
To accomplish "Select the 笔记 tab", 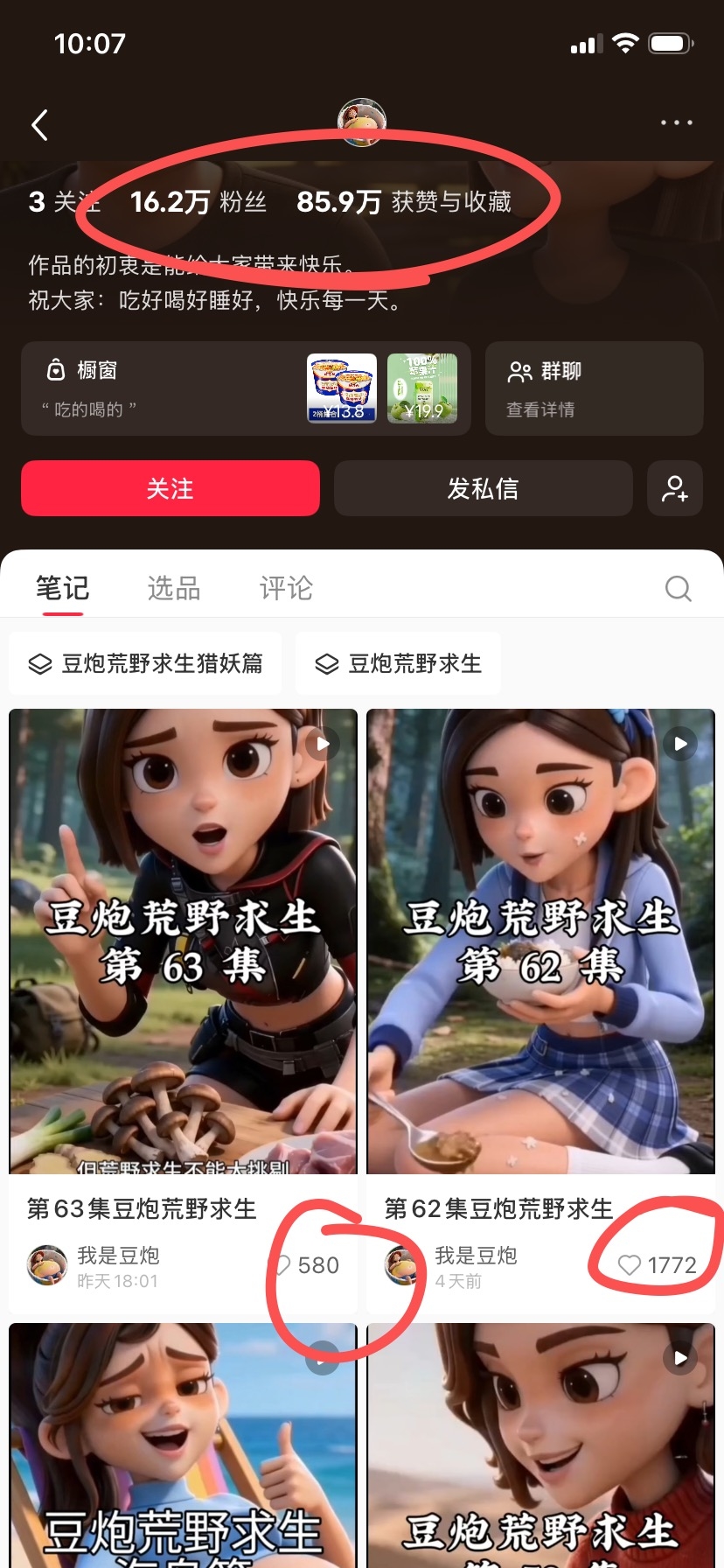I will click(62, 588).
